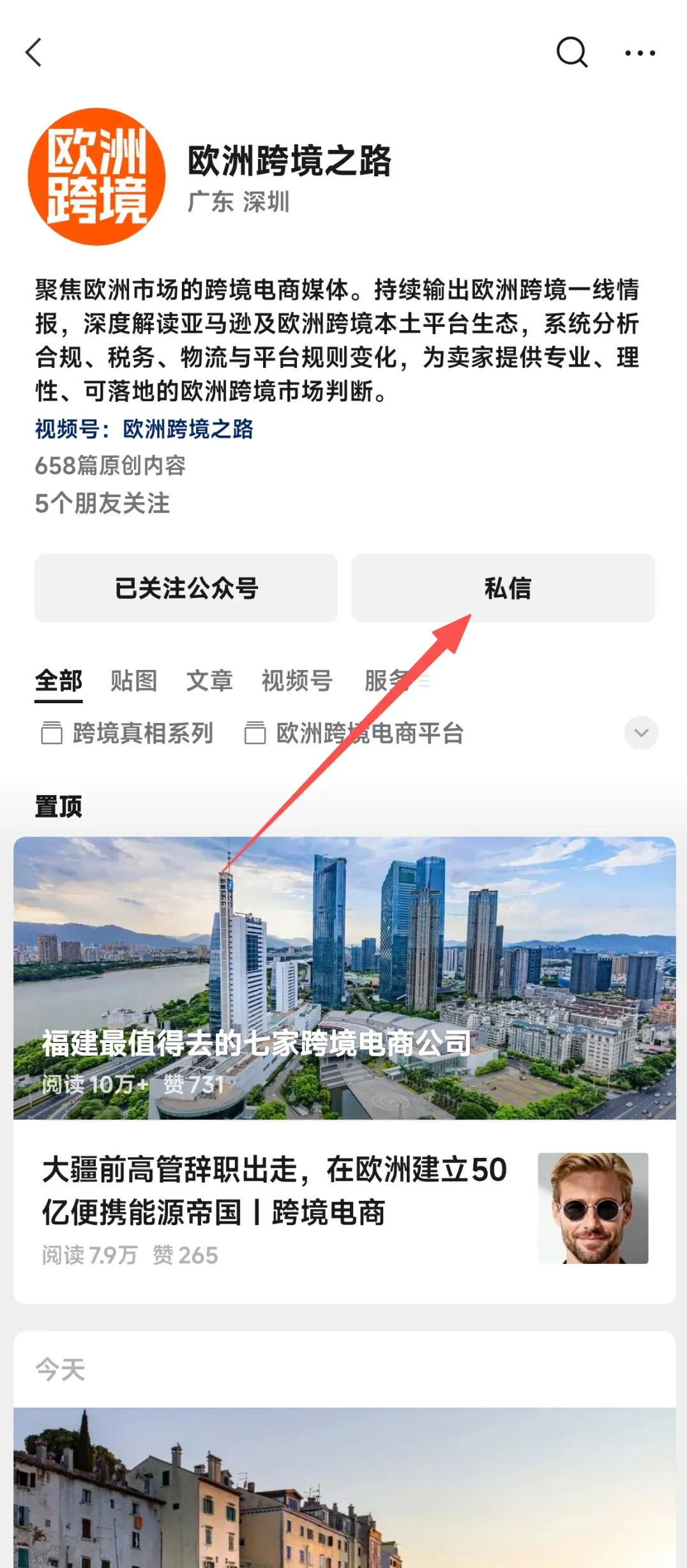Image resolution: width=687 pixels, height=1568 pixels.
Task: Switch to the 视频号 tab
Action: pos(297,681)
